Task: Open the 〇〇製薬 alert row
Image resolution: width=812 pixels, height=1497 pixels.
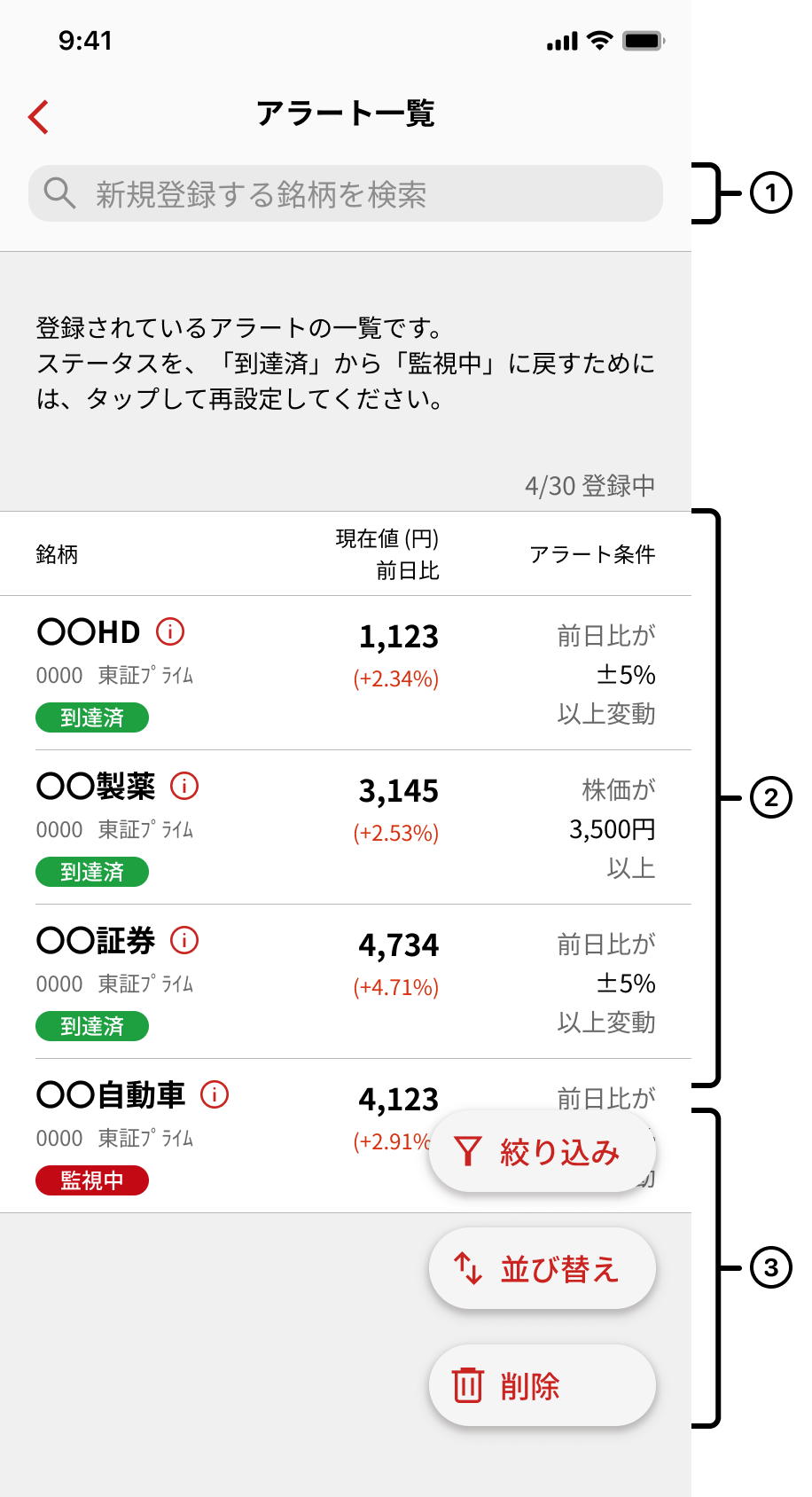Action: point(346,827)
